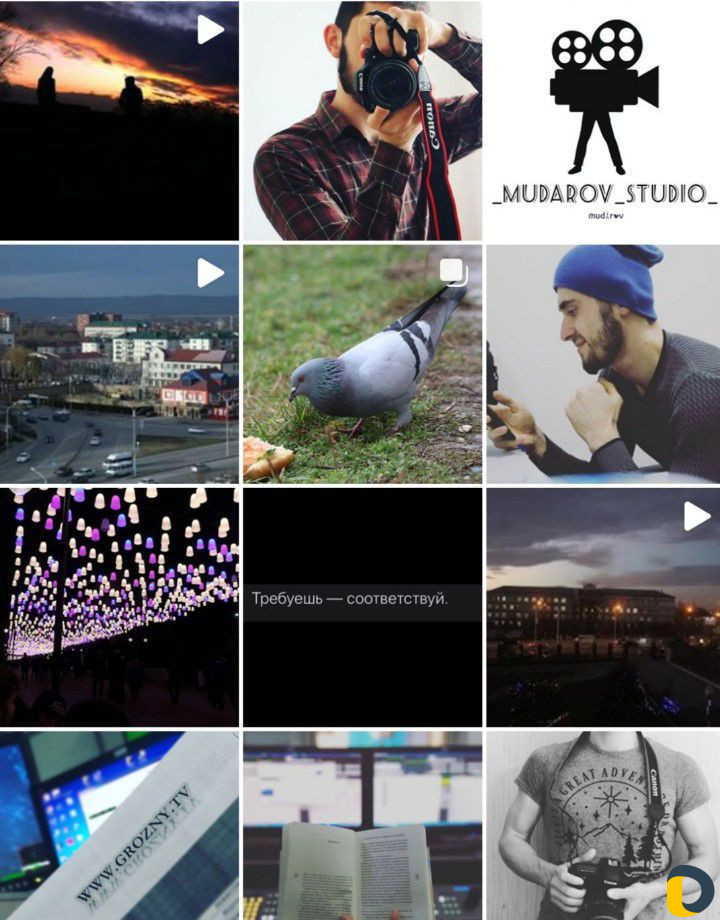The image size is (720, 920).
Task: Open the photo of man holding Canon camera
Action: [362, 120]
